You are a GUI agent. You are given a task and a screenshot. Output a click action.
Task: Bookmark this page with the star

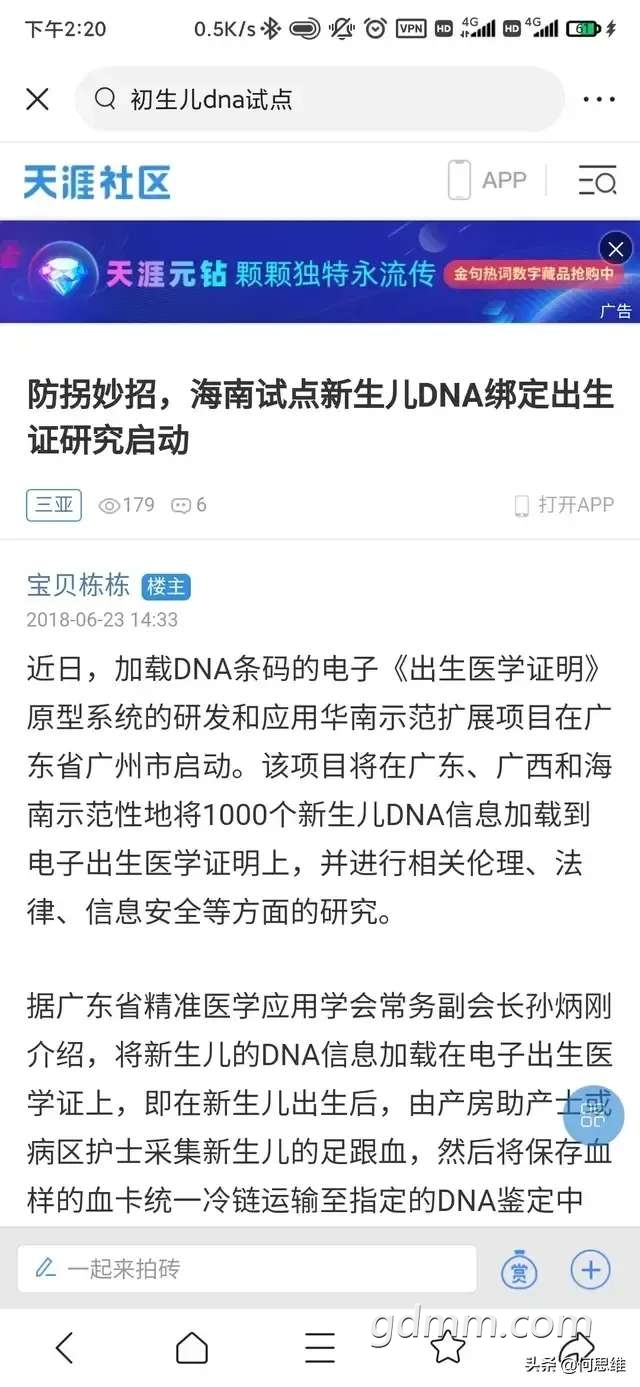448,1347
